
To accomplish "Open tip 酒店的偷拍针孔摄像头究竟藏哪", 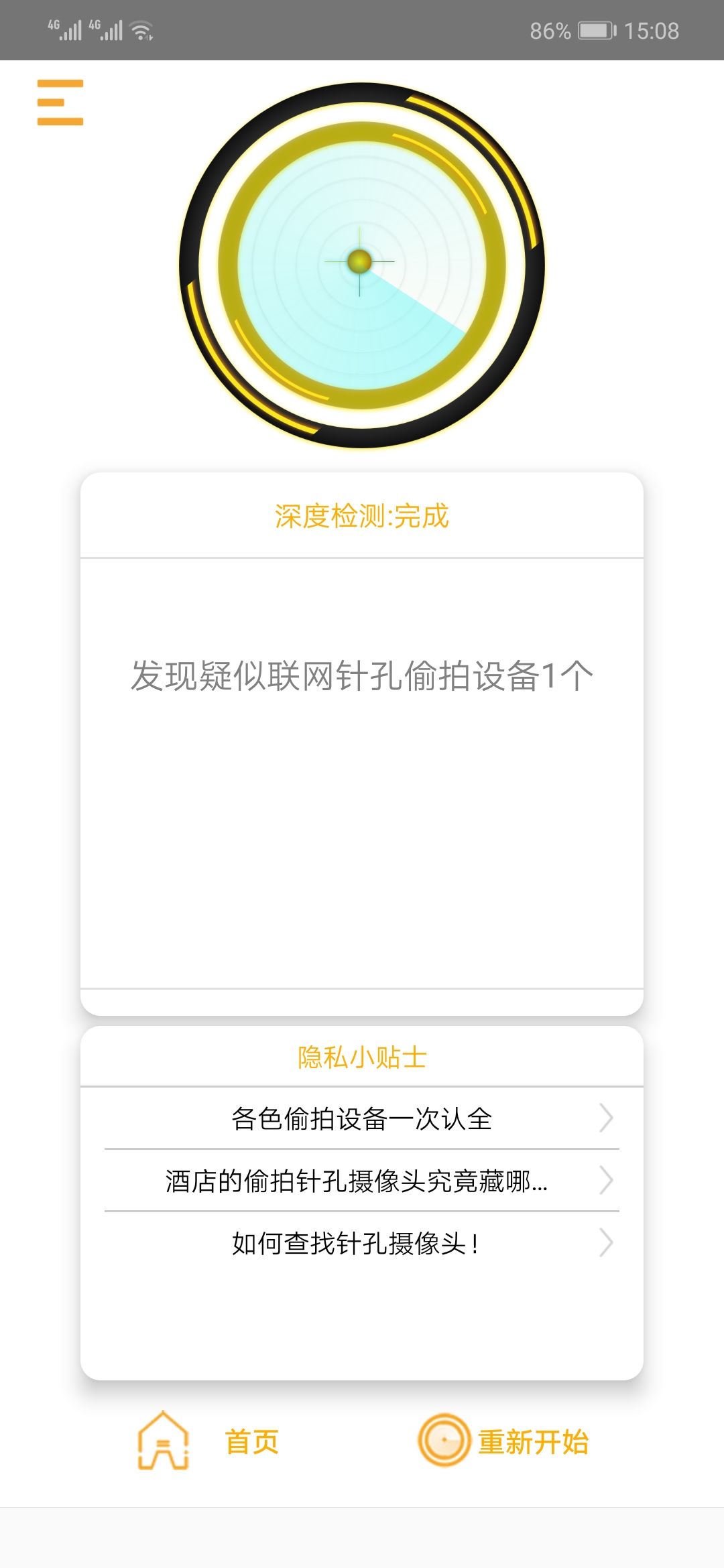I will tap(362, 1181).
